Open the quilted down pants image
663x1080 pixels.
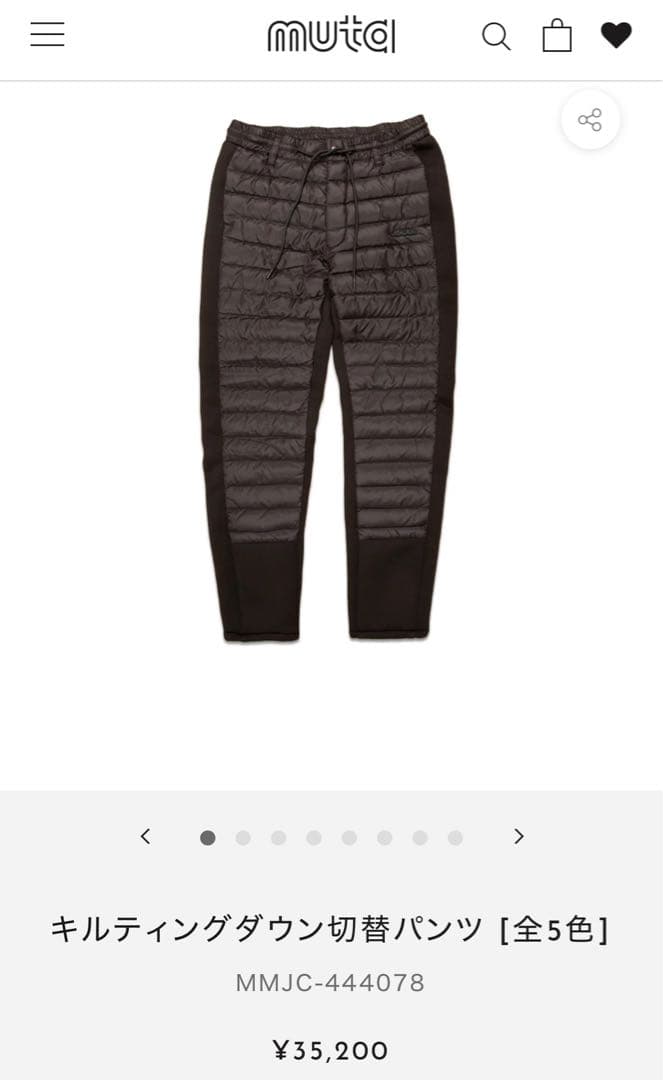(330, 380)
